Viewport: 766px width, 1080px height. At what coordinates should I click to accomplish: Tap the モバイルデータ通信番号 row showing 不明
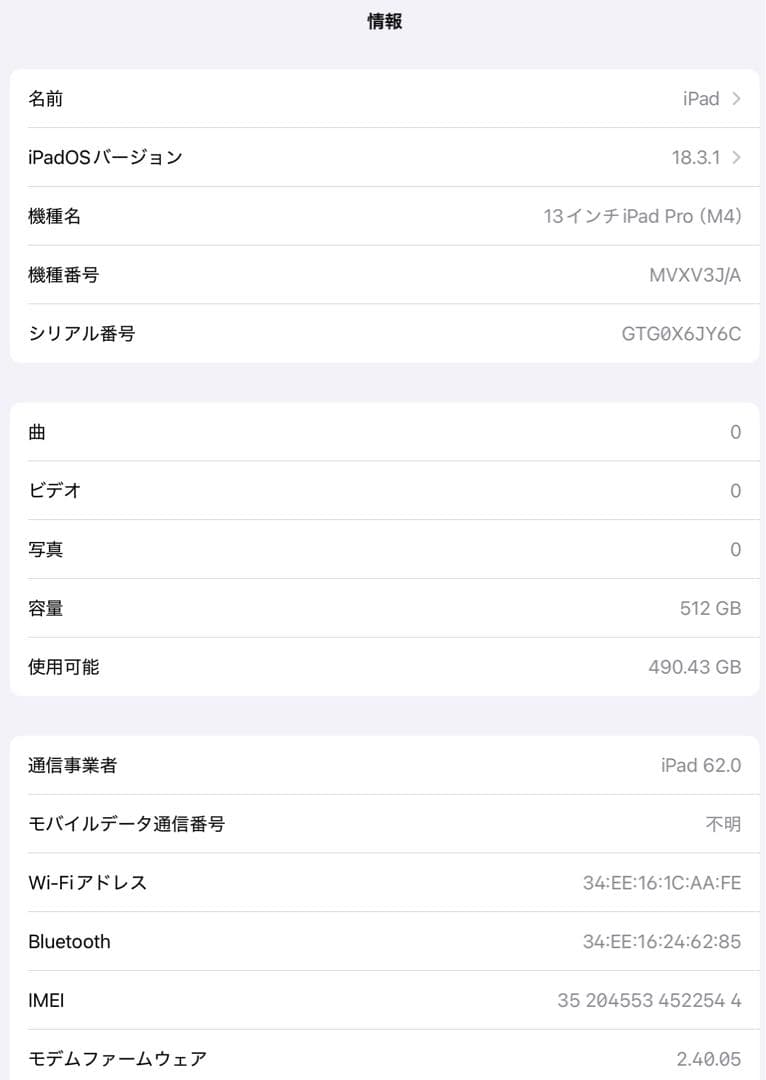point(383,824)
